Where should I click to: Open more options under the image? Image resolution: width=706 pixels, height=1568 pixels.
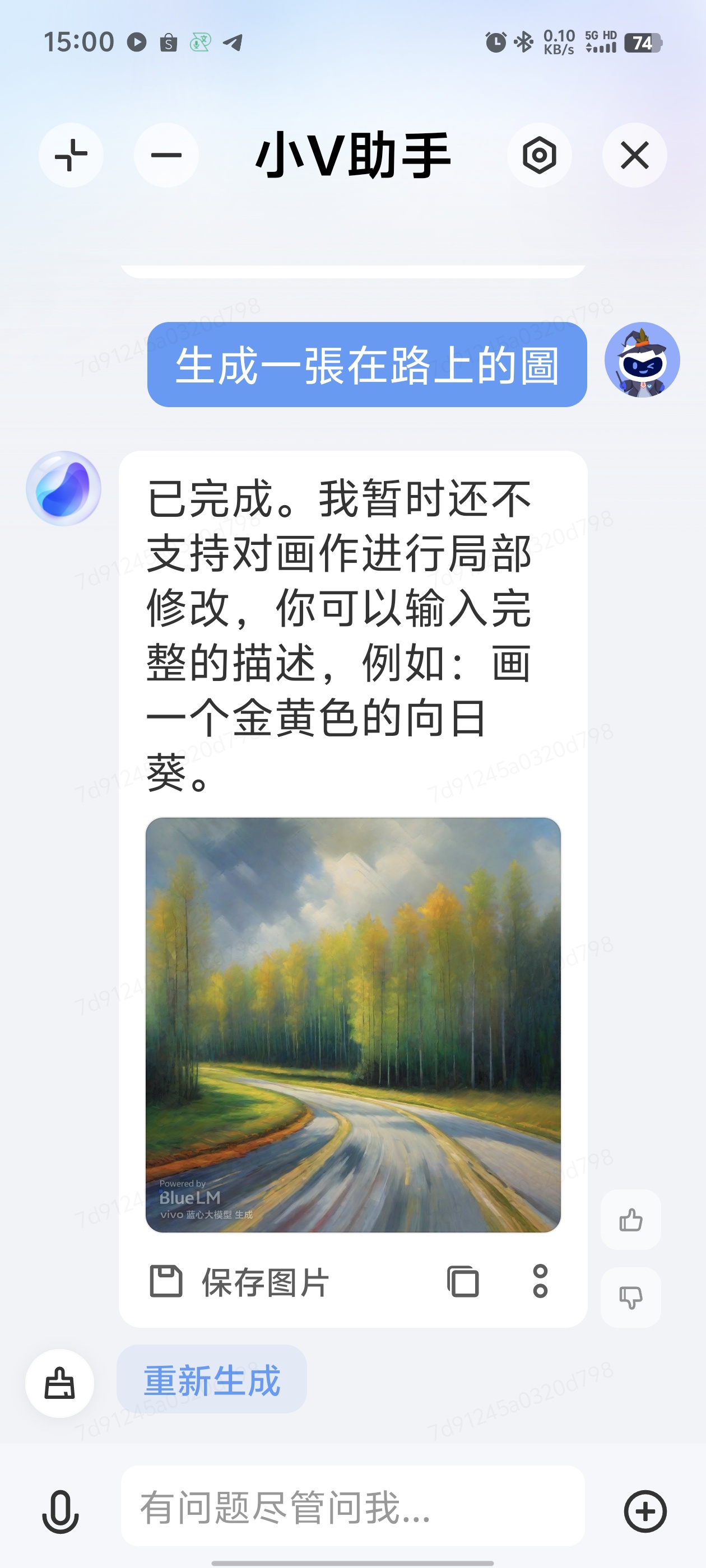pyautogui.click(x=540, y=1281)
